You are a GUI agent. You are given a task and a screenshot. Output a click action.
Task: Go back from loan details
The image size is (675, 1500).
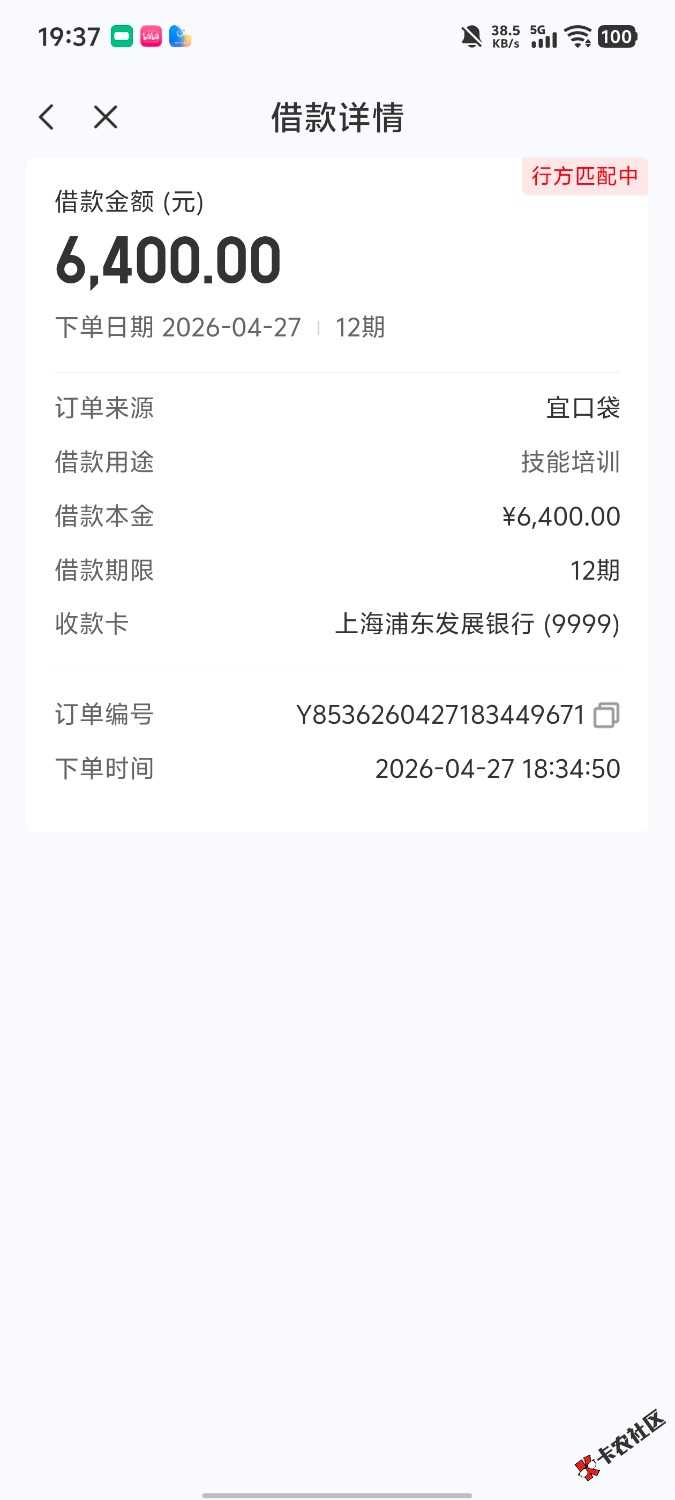pos(46,117)
